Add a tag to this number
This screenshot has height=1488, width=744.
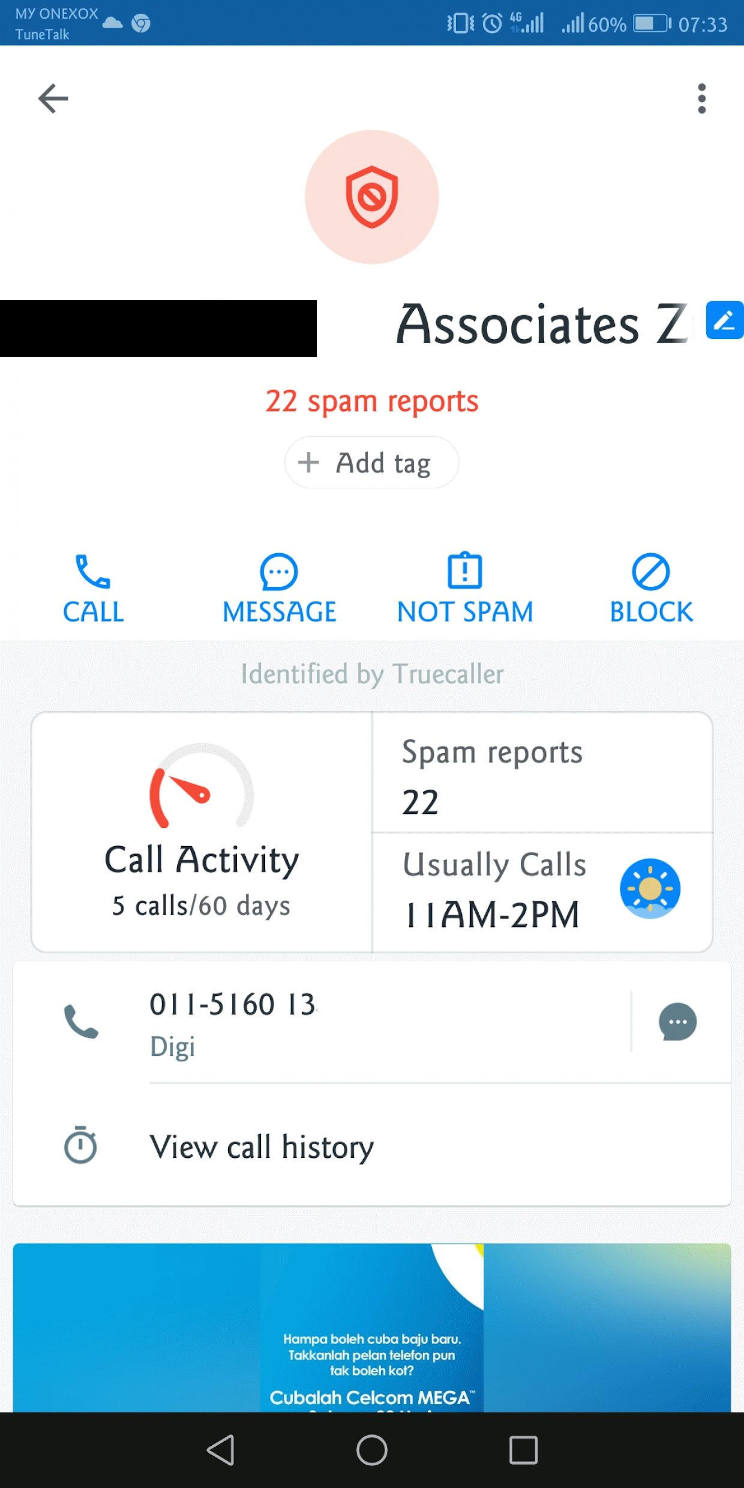371,463
